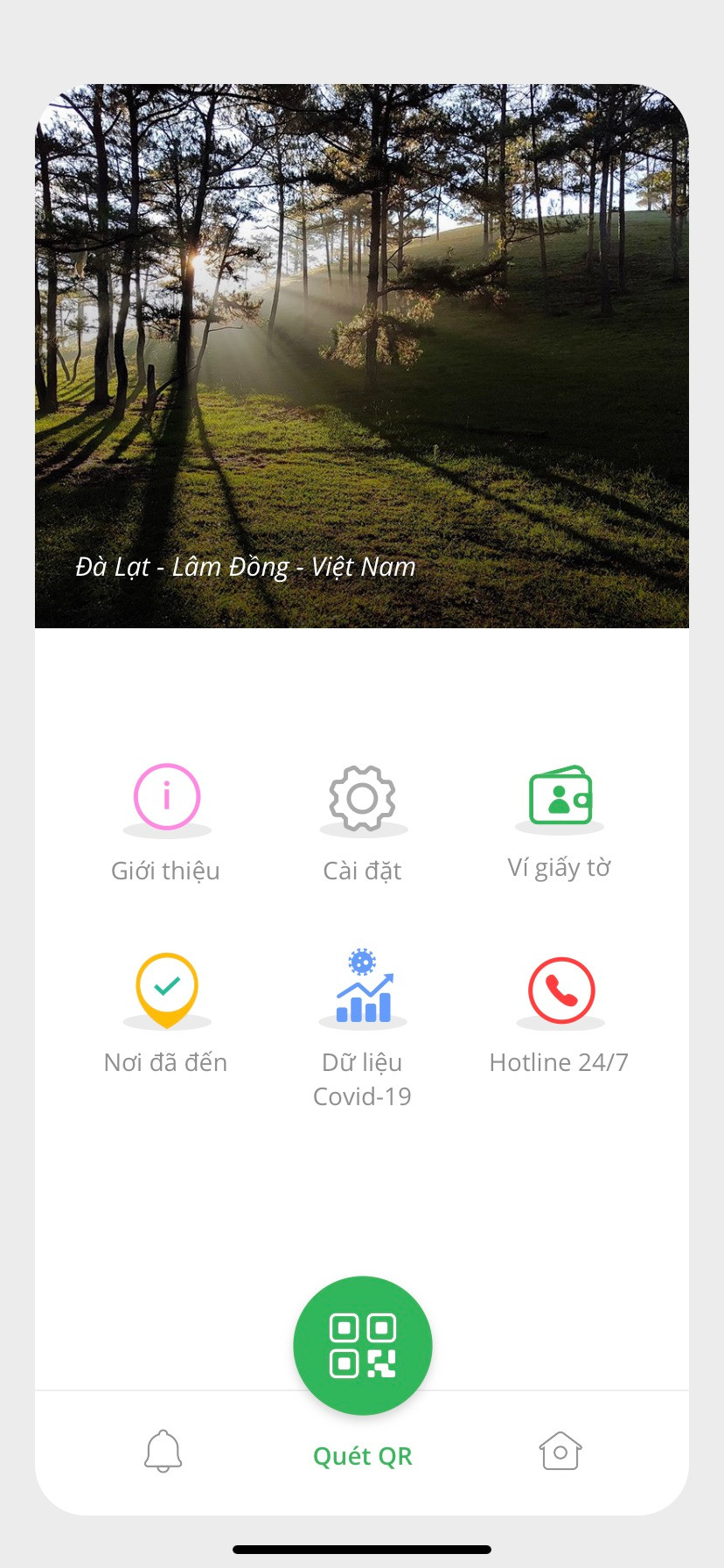
Task: Select the Hotline 24/7 text label
Action: coord(560,1061)
